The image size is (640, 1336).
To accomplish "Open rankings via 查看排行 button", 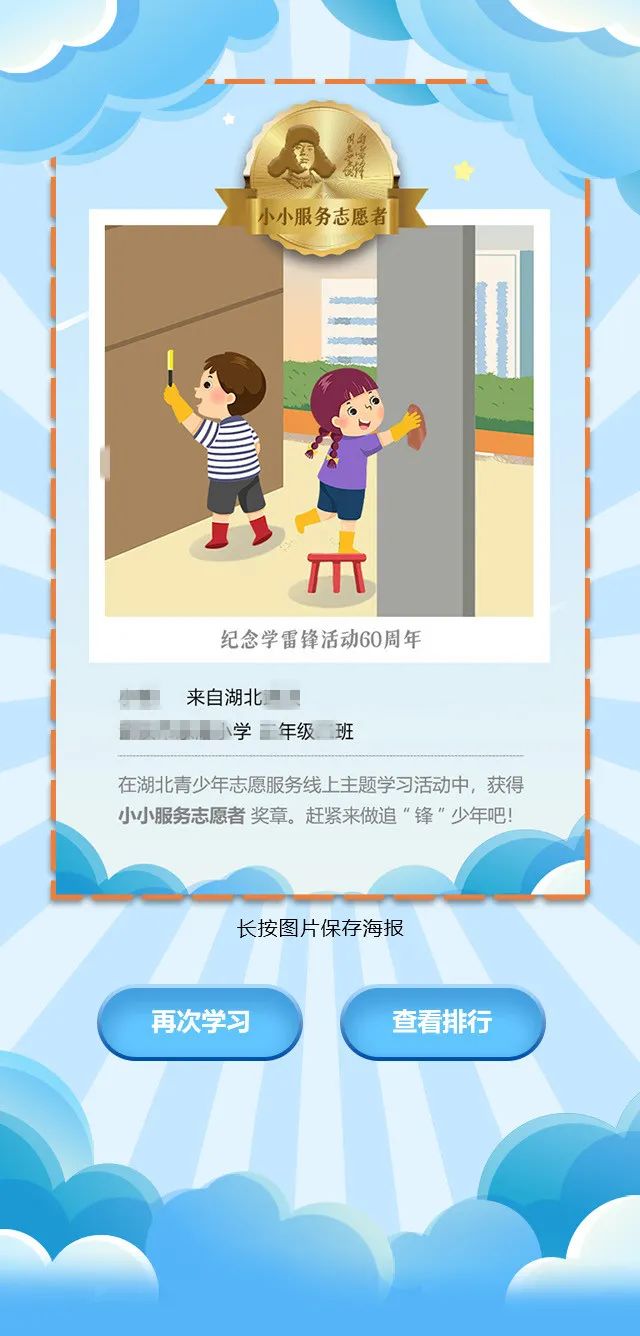I will point(442,1021).
